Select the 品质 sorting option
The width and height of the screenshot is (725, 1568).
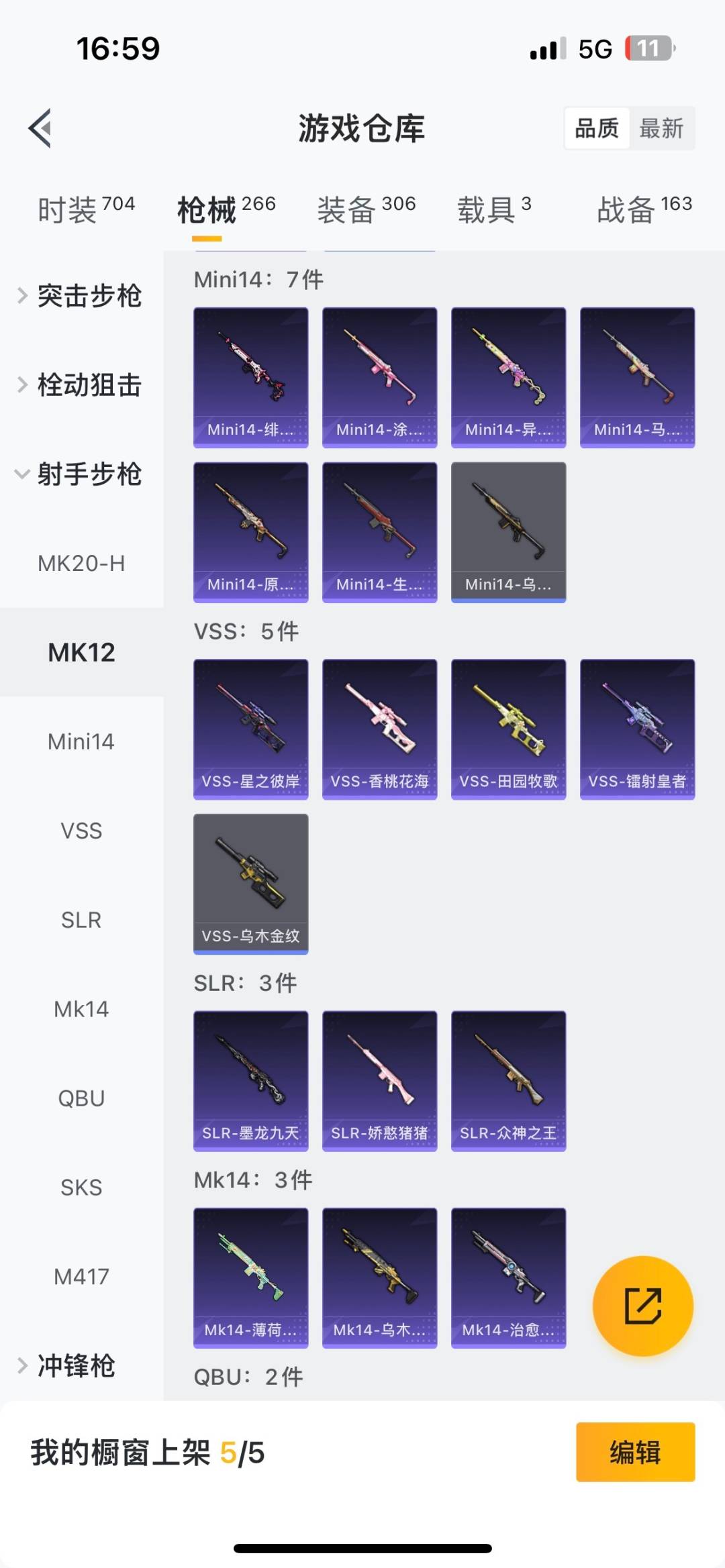[x=597, y=128]
